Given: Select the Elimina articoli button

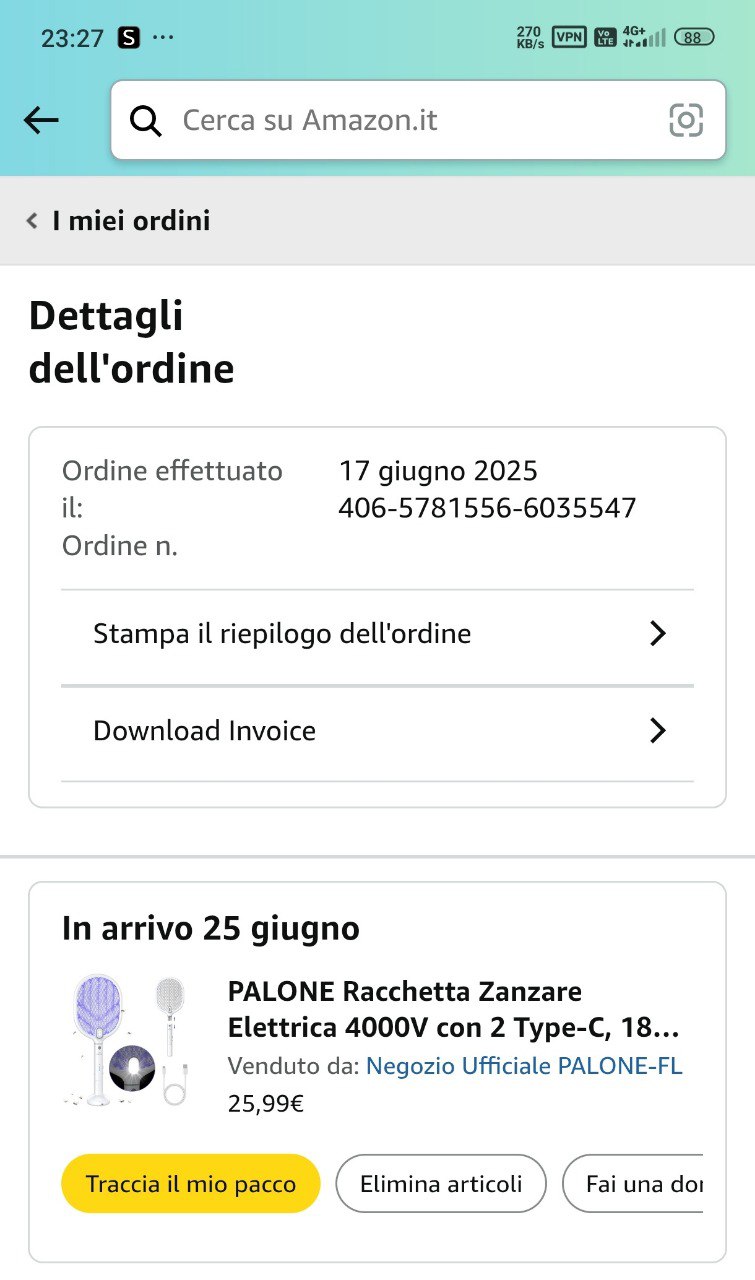Looking at the screenshot, I should coord(441,1184).
